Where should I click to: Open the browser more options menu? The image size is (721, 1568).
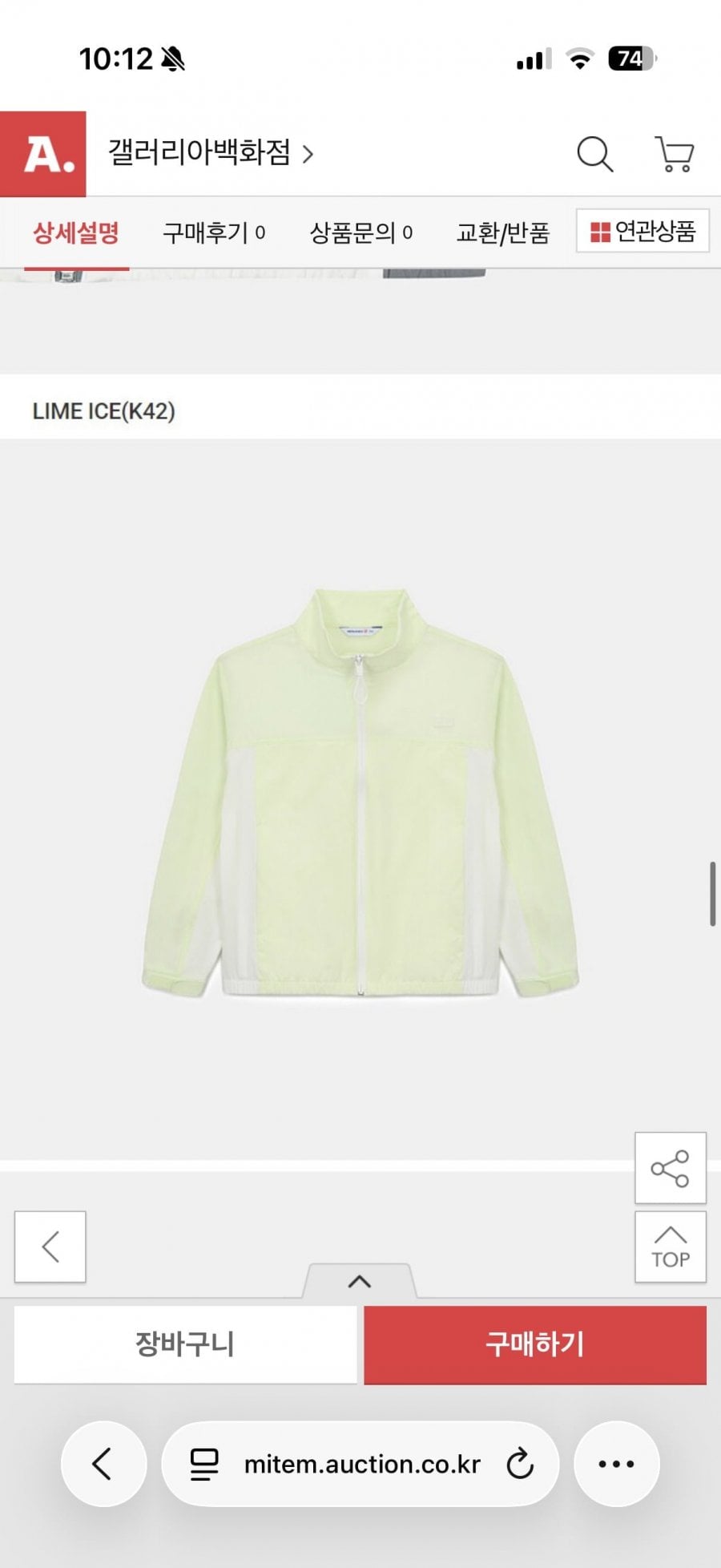point(616,1464)
